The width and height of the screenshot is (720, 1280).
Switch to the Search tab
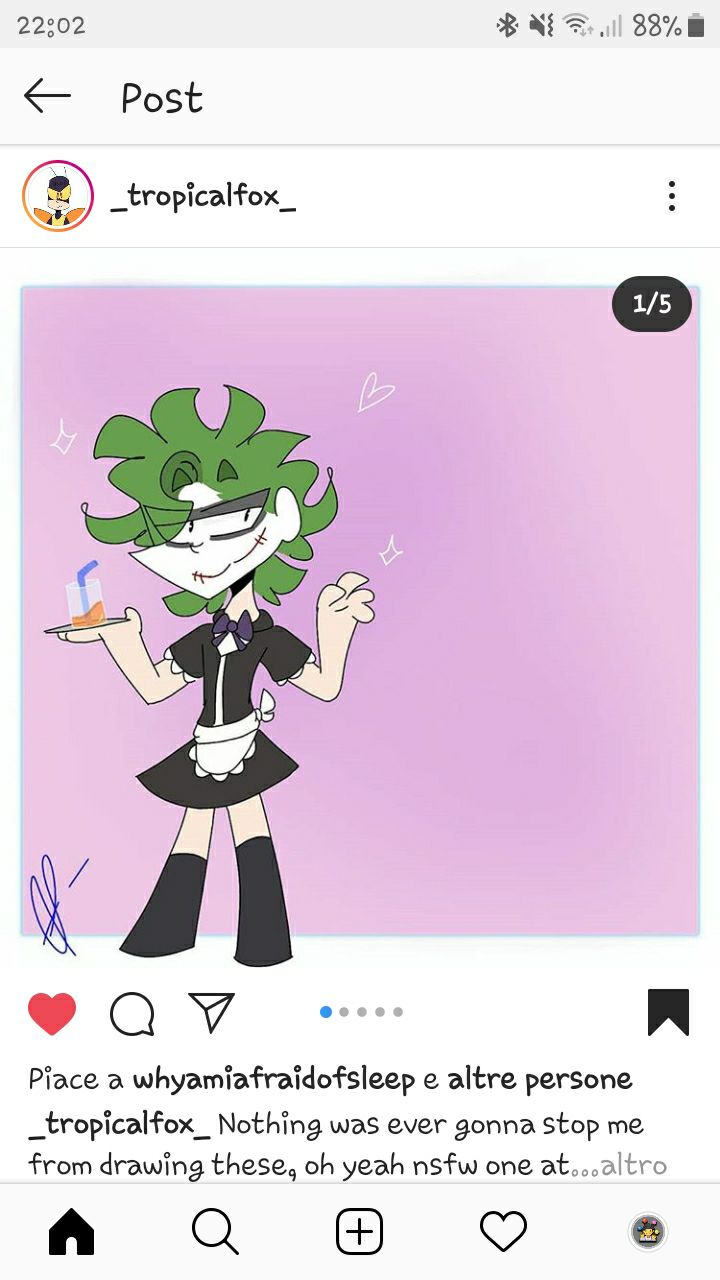(215, 1231)
